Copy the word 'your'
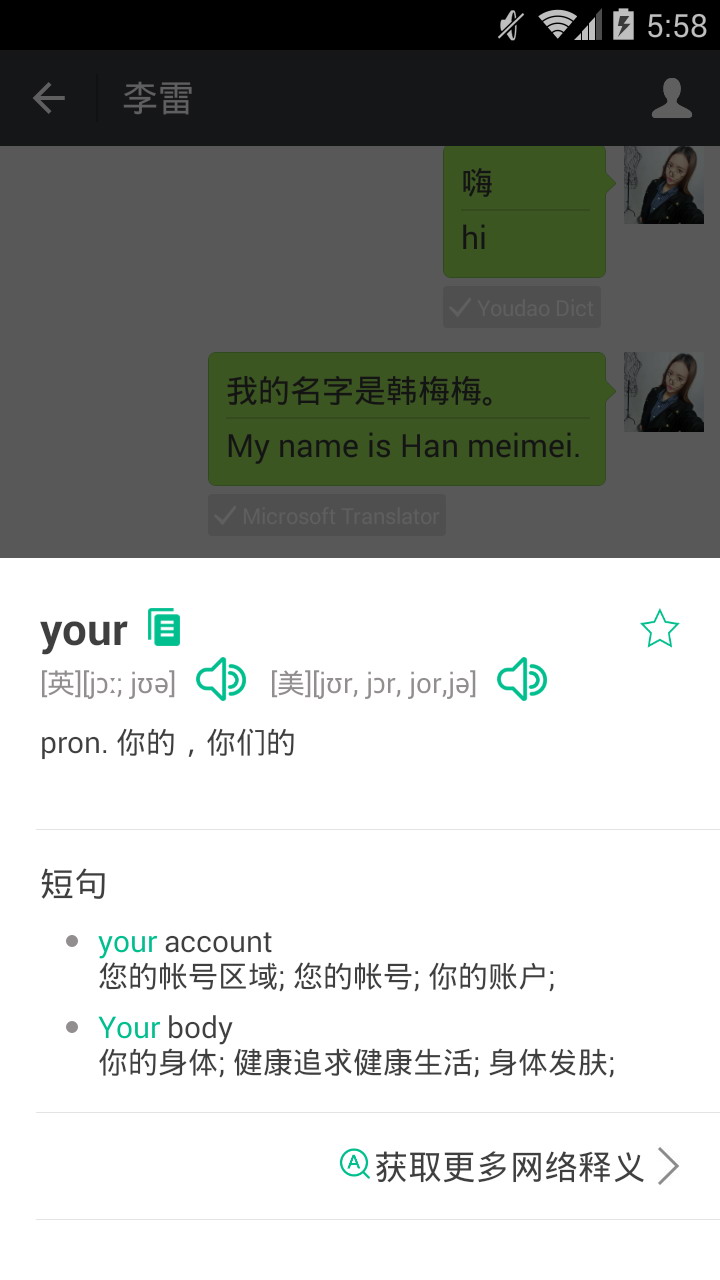The width and height of the screenshot is (720, 1280). coord(164,627)
